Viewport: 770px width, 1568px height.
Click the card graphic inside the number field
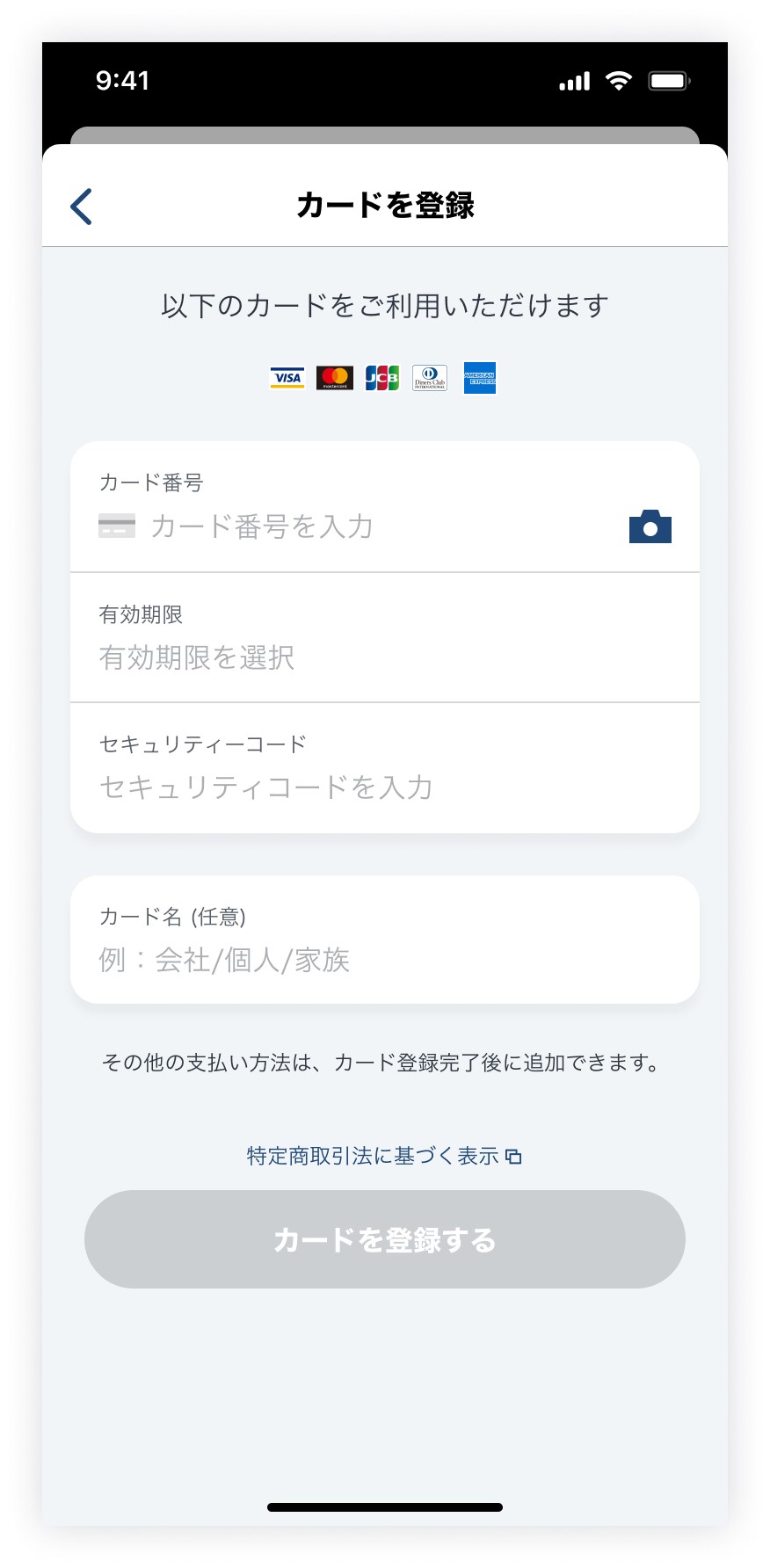tap(115, 526)
